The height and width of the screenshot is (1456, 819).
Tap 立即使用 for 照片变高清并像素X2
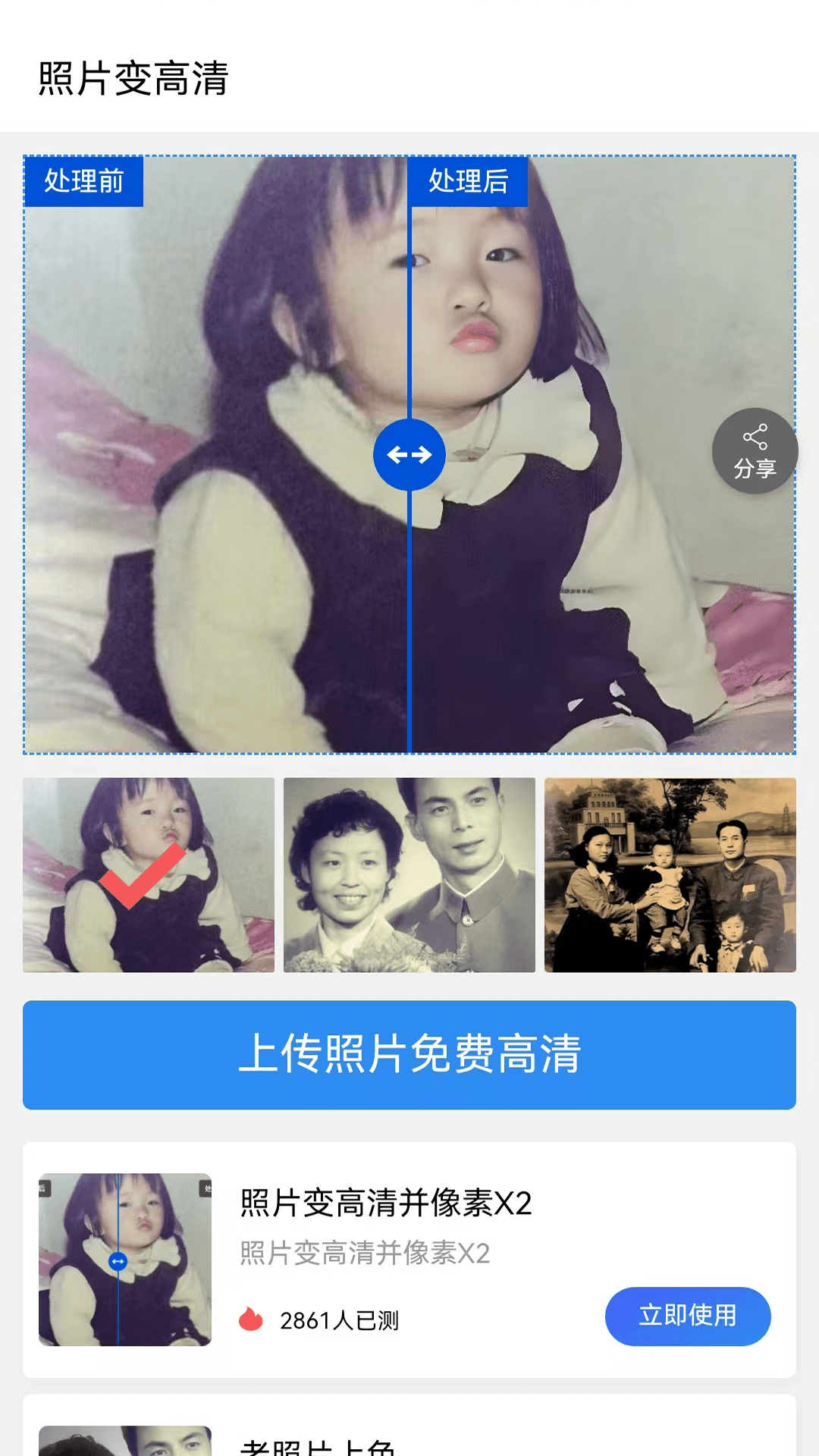tap(688, 1316)
